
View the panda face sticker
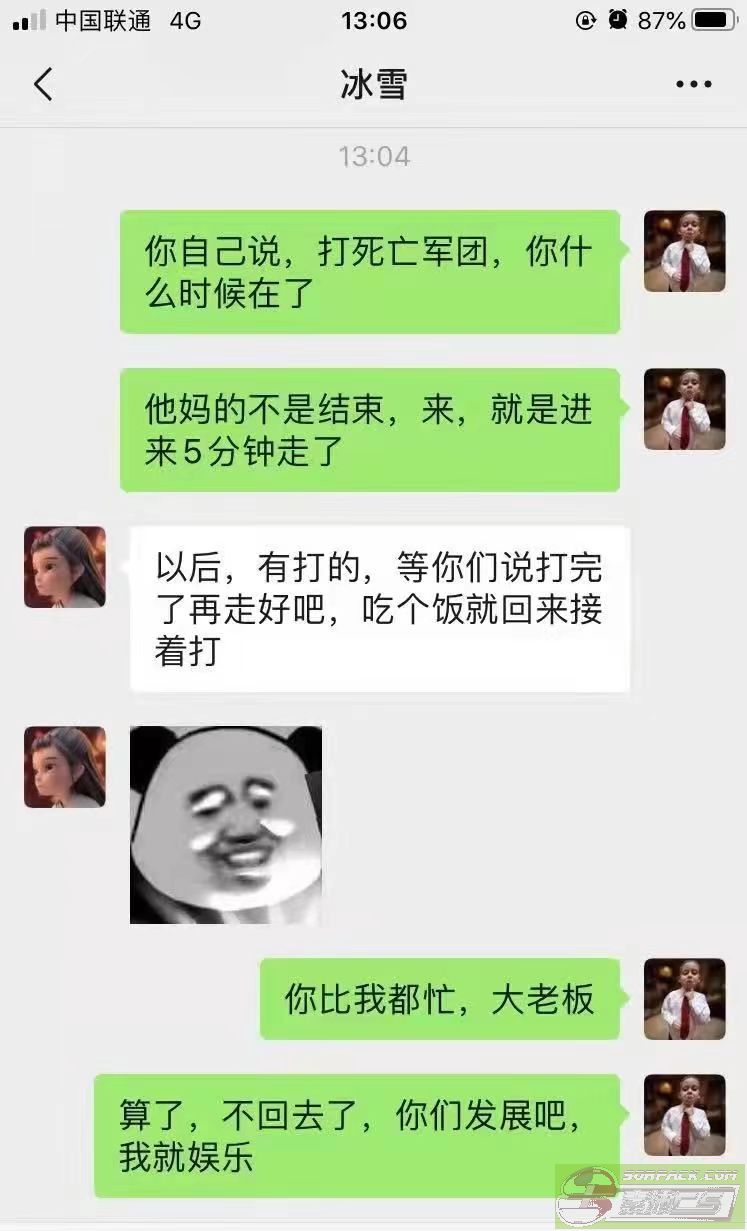tap(226, 825)
